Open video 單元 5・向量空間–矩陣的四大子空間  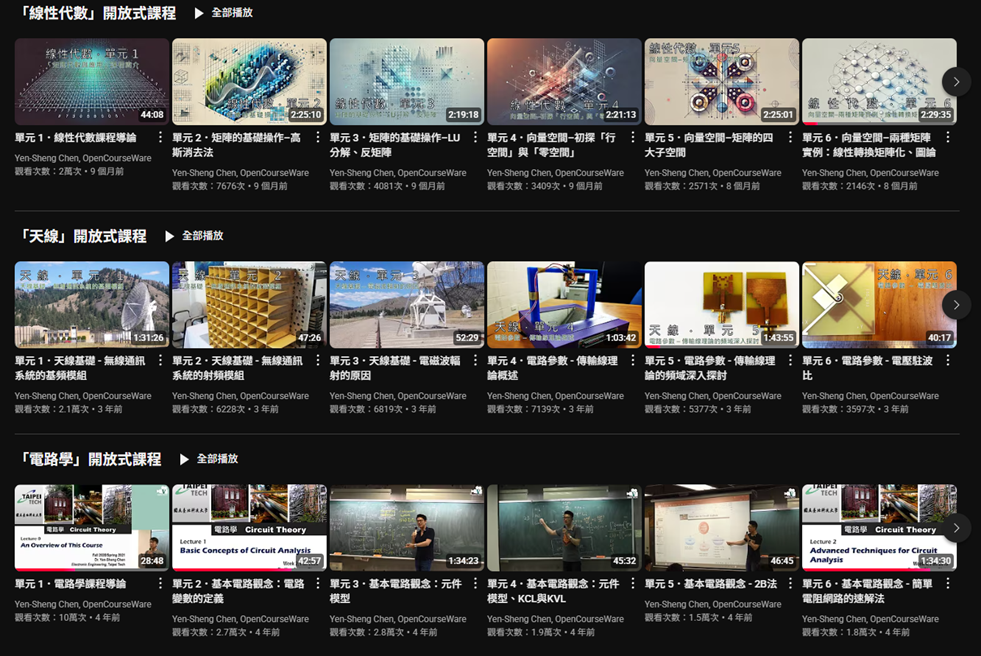tap(722, 82)
